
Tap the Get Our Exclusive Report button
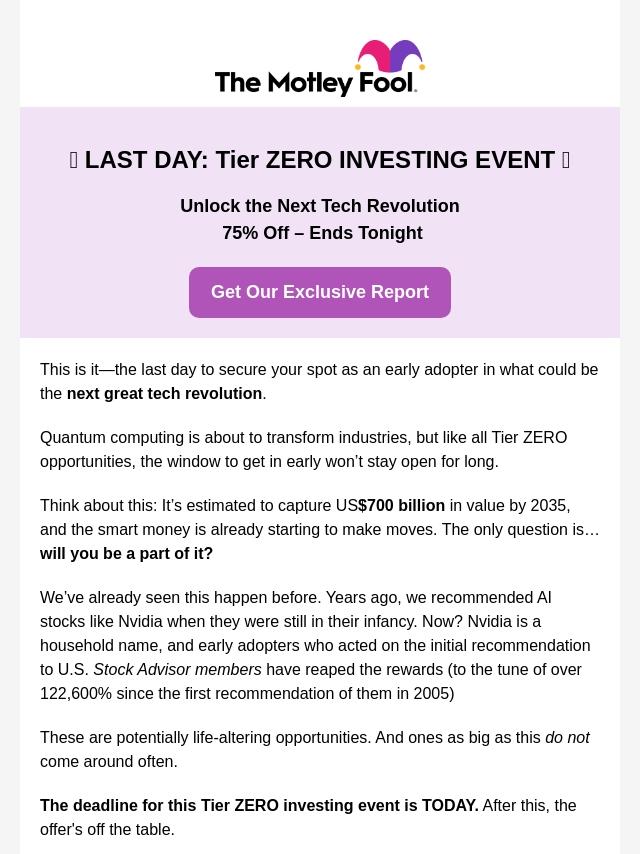pos(320,292)
